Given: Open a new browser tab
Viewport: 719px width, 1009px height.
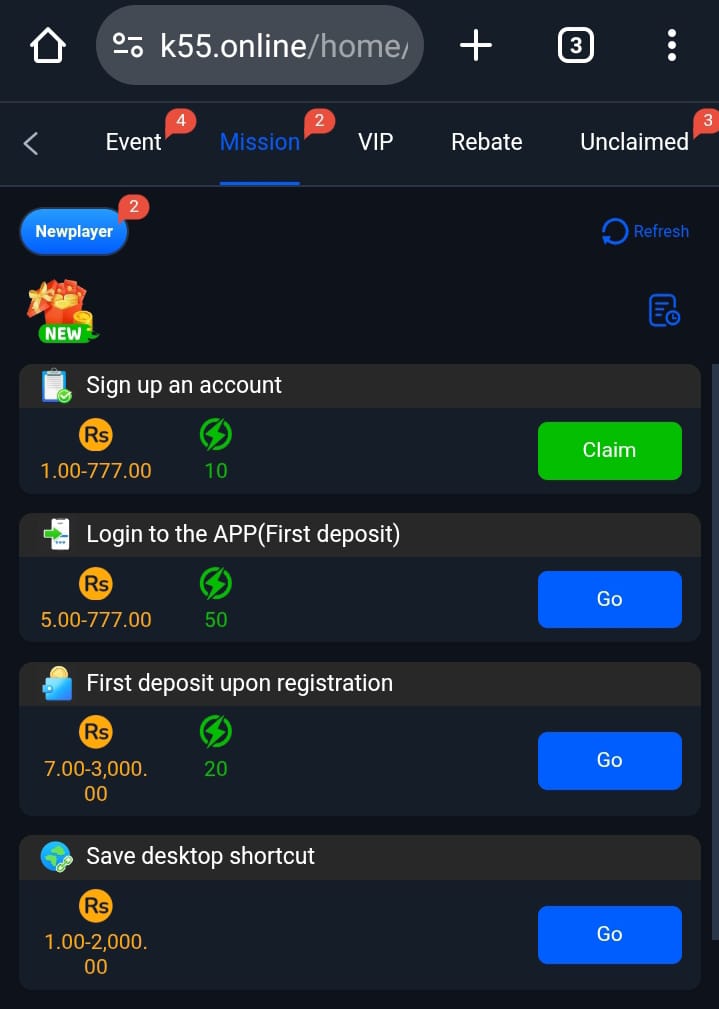Looking at the screenshot, I should [x=476, y=45].
